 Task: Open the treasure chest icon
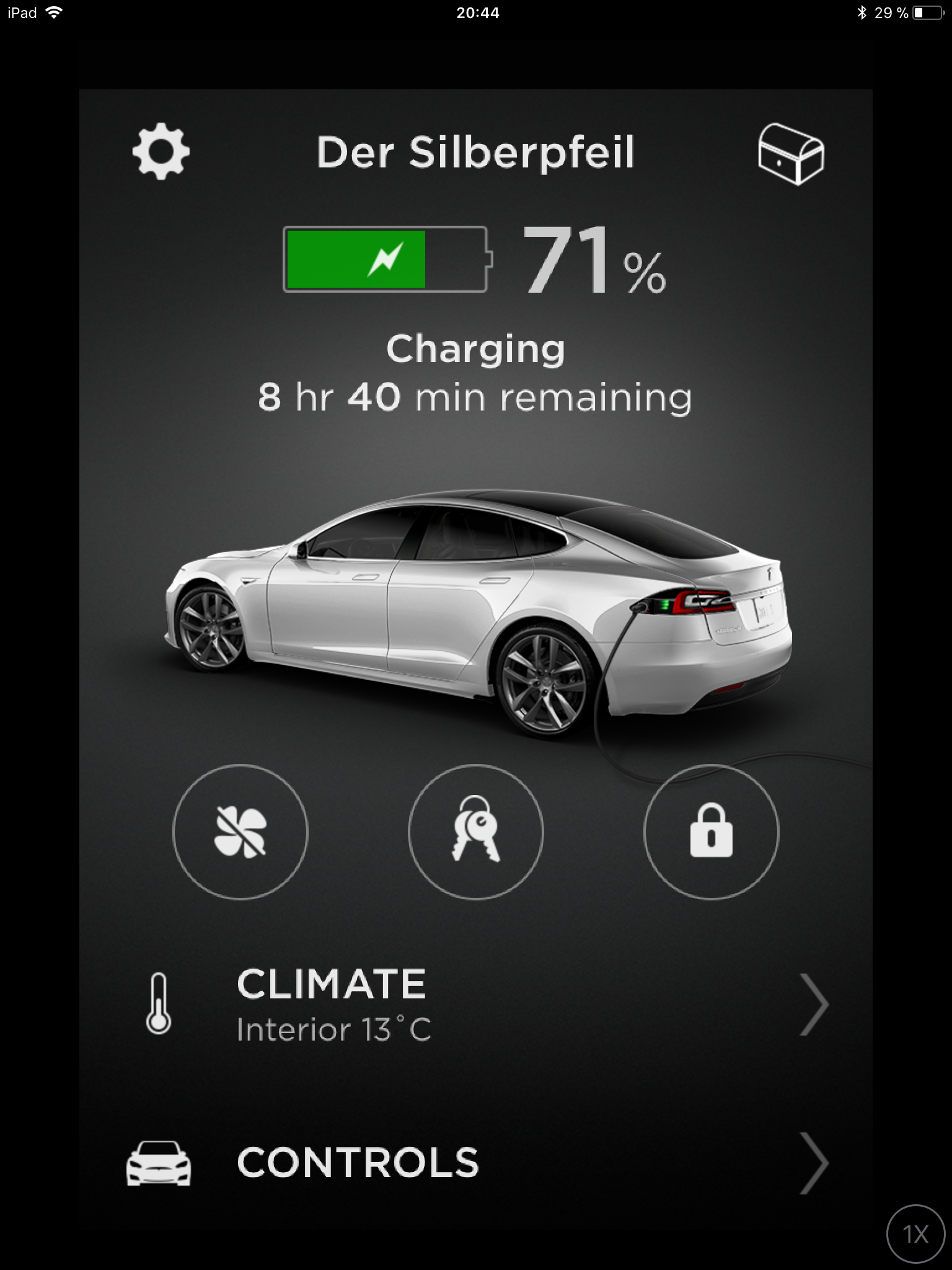(791, 154)
